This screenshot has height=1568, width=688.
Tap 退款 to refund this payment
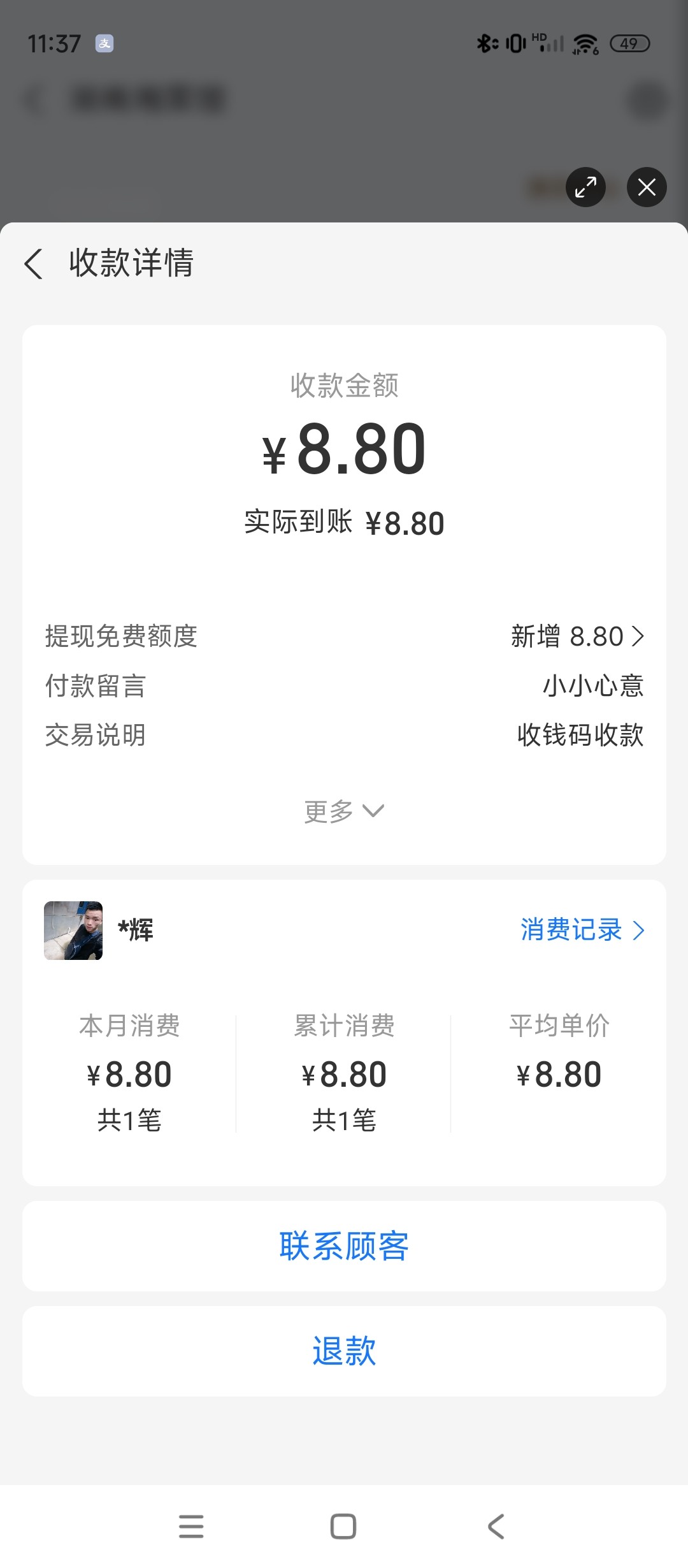tap(344, 1351)
